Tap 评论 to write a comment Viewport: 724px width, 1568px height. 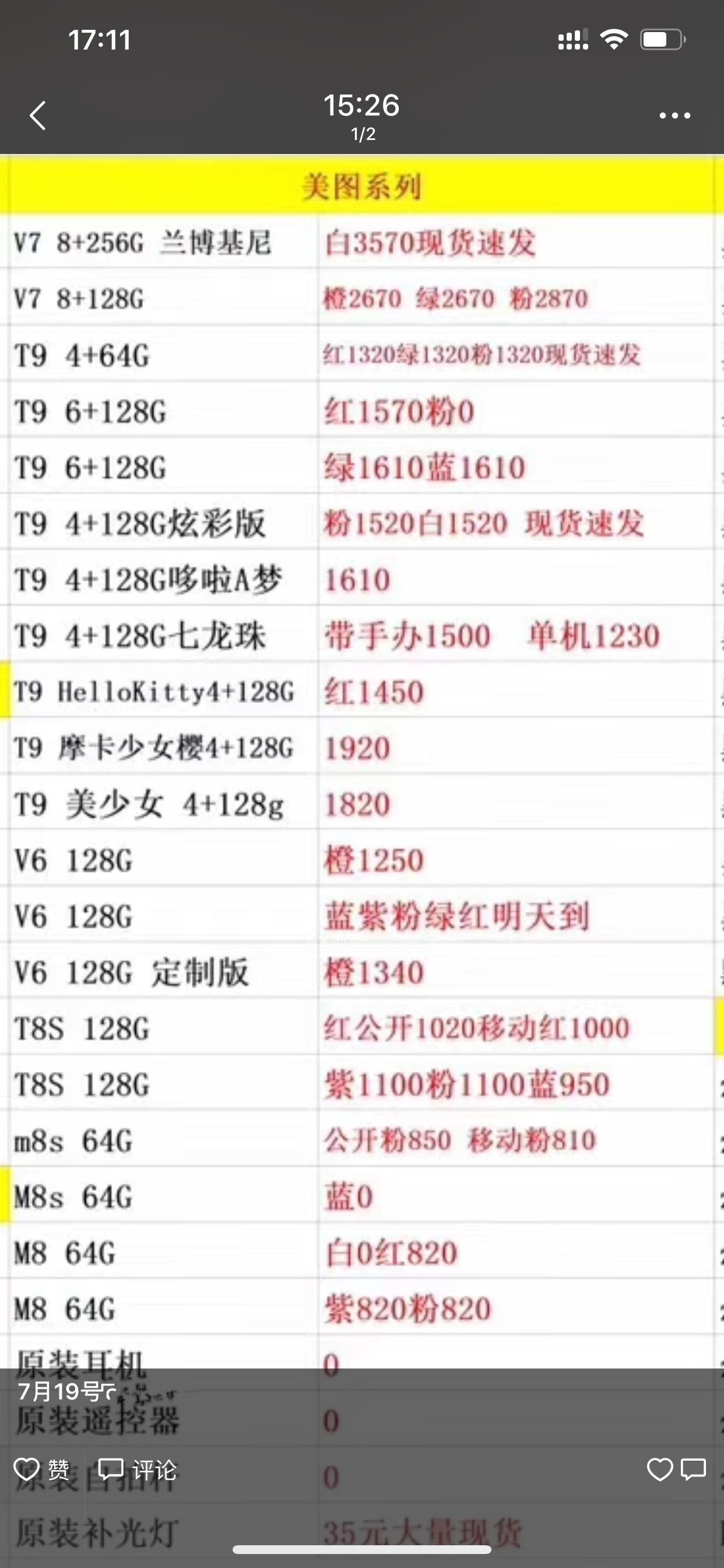pos(138,1471)
